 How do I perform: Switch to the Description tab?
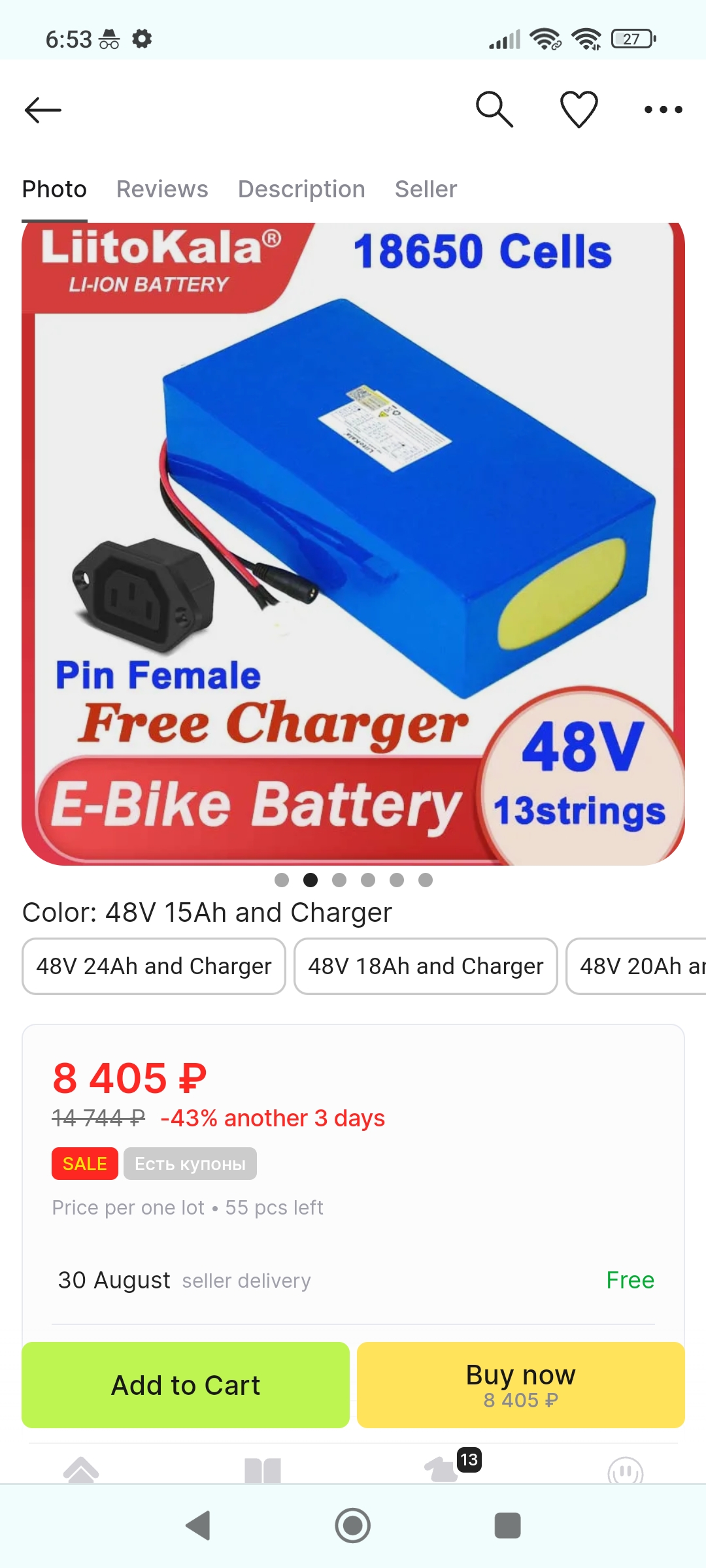tap(301, 189)
